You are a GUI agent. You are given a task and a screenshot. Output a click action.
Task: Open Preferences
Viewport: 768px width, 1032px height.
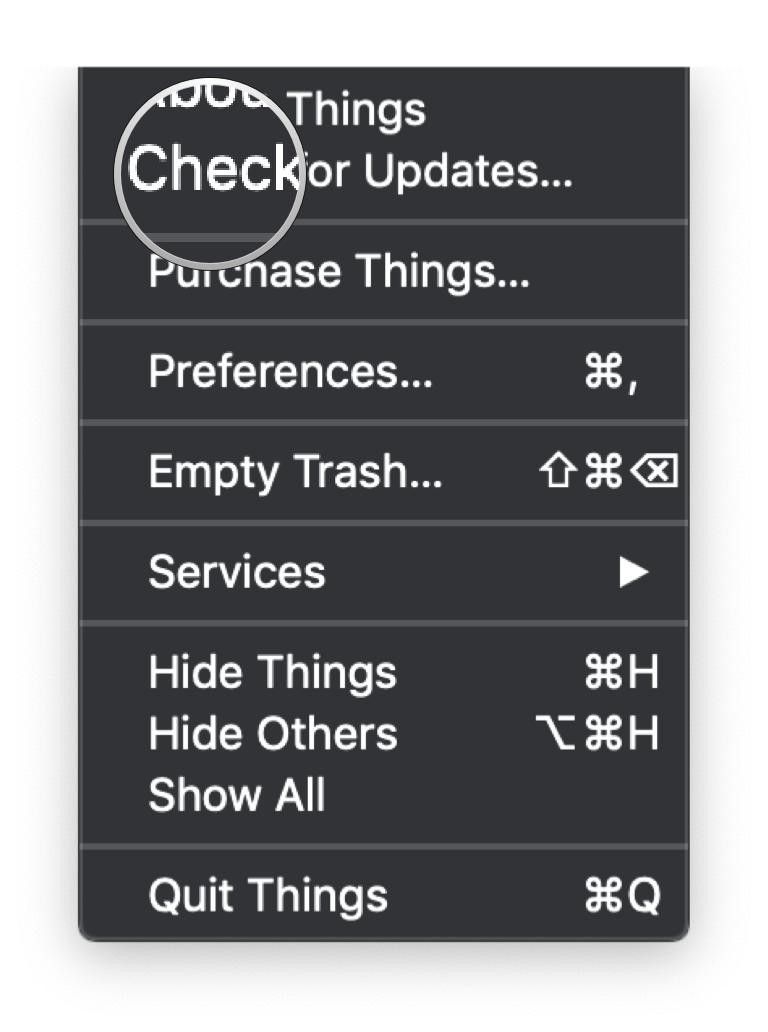click(291, 372)
